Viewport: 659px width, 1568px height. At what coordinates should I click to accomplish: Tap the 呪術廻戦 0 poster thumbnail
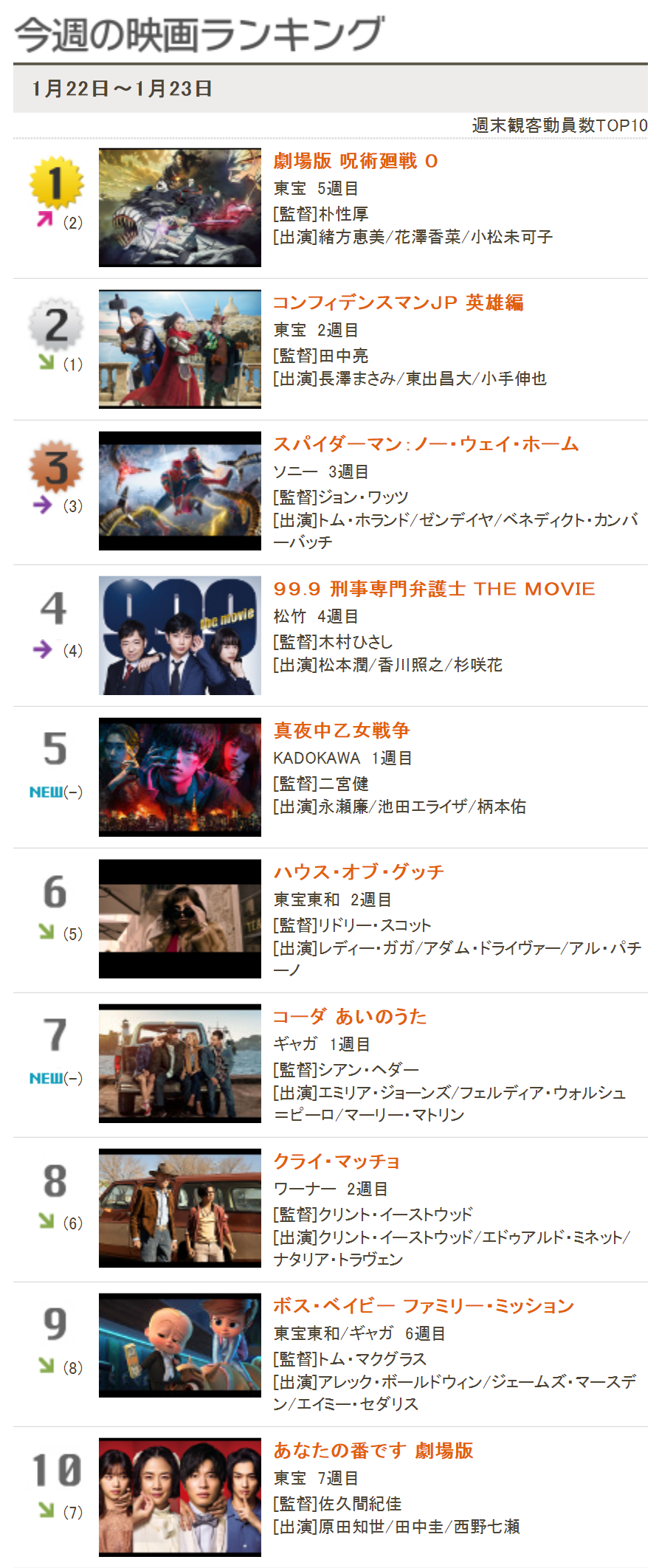(x=180, y=207)
